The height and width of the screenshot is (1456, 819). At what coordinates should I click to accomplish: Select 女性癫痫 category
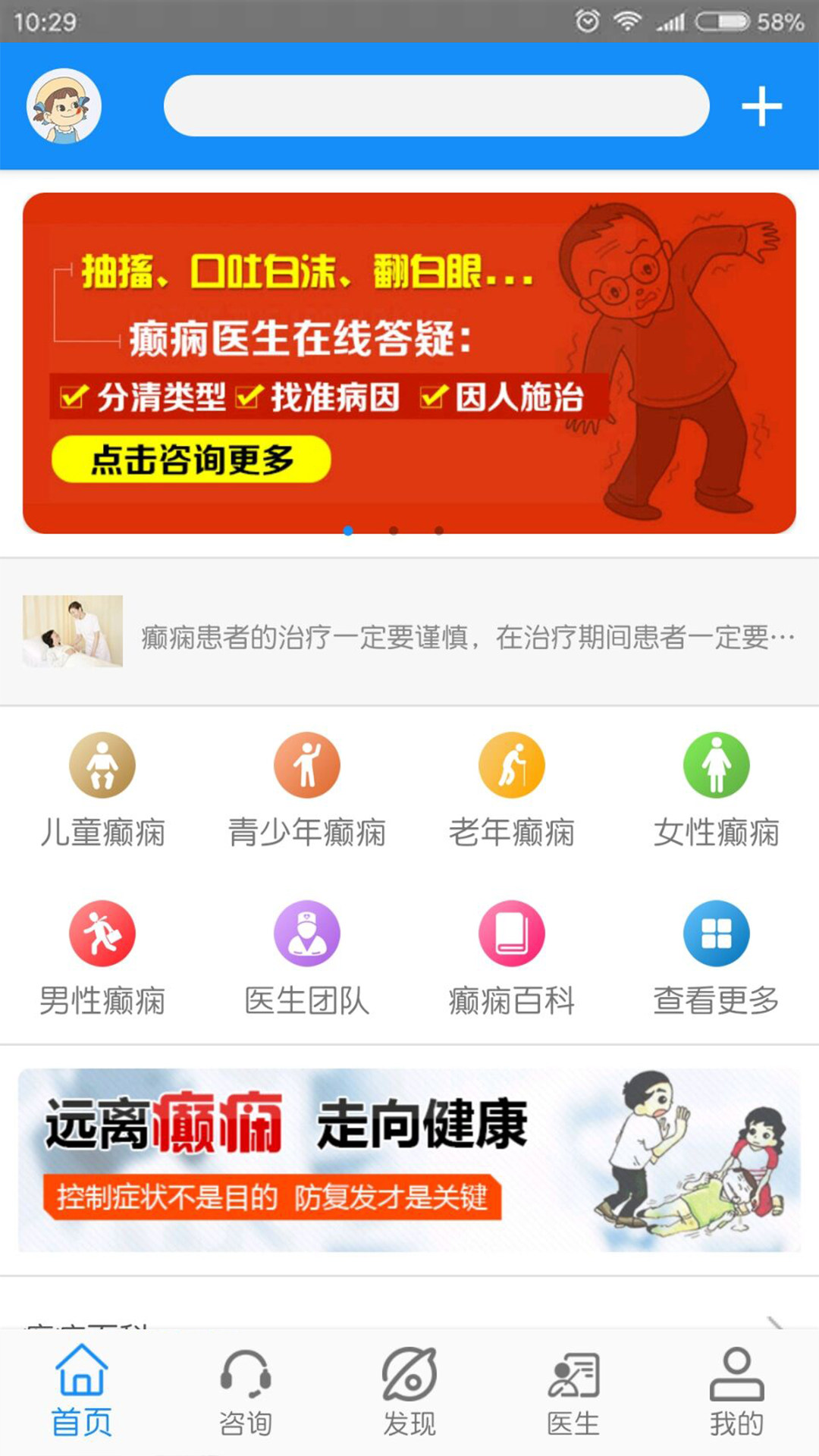717,790
